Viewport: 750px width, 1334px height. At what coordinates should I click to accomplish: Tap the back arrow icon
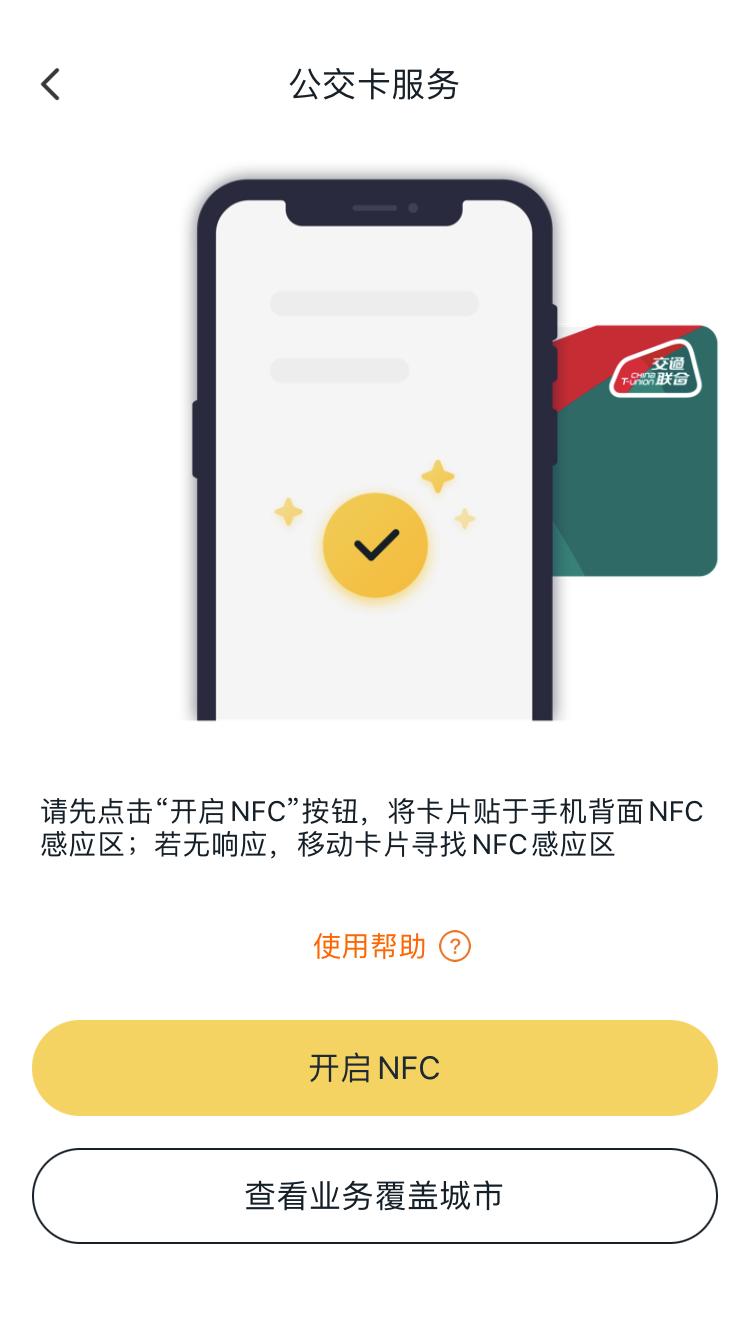pos(50,84)
